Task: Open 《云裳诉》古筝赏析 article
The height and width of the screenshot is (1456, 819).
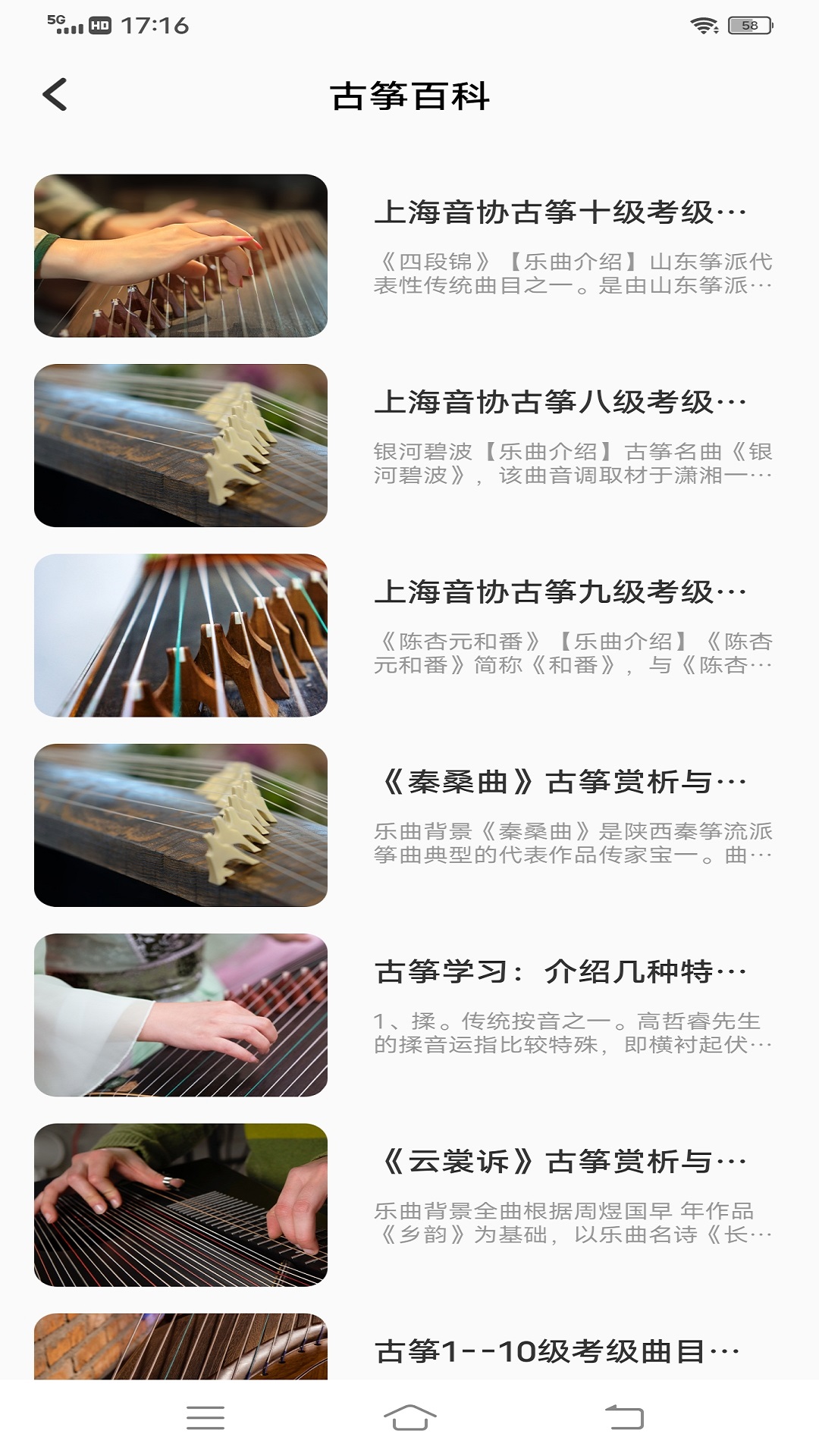Action: tap(560, 1161)
